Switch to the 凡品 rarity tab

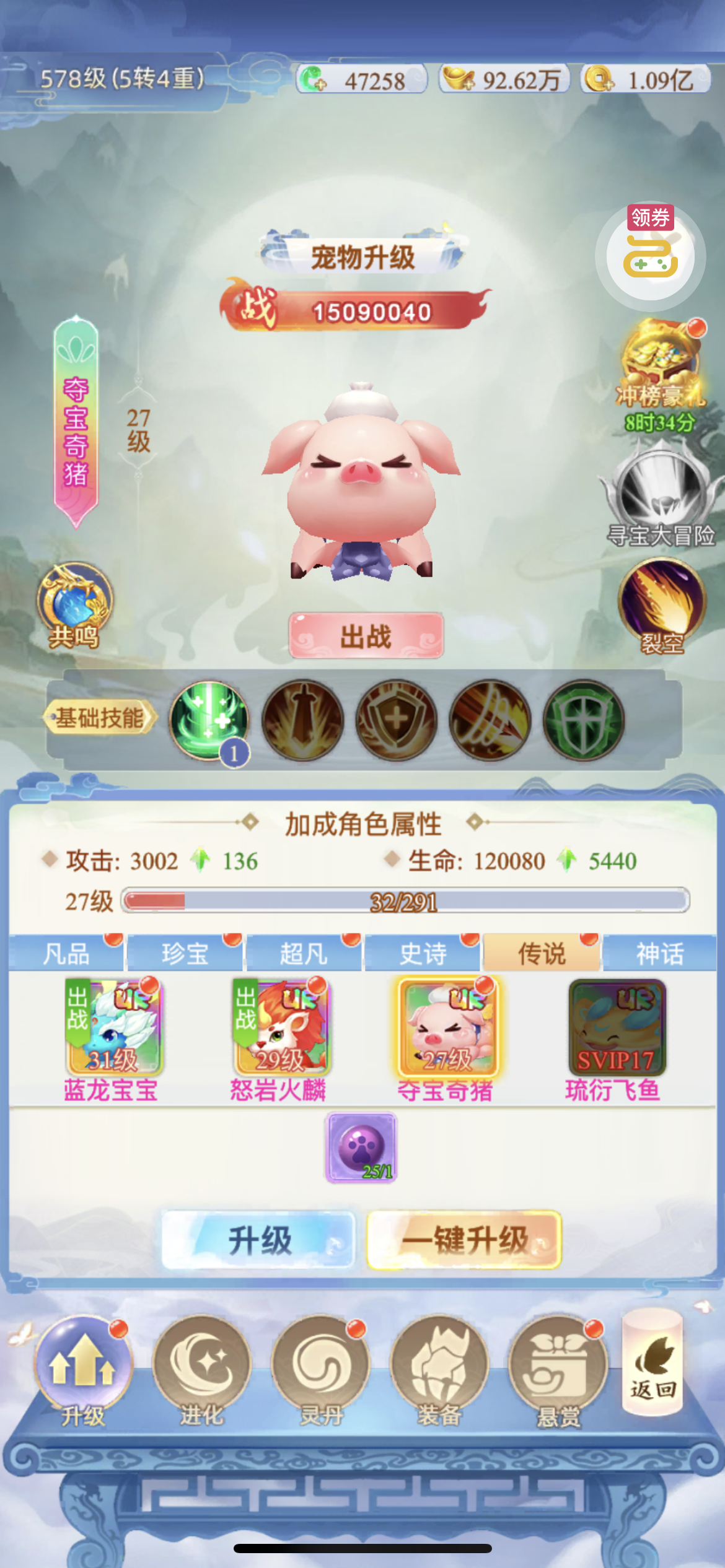66,954
